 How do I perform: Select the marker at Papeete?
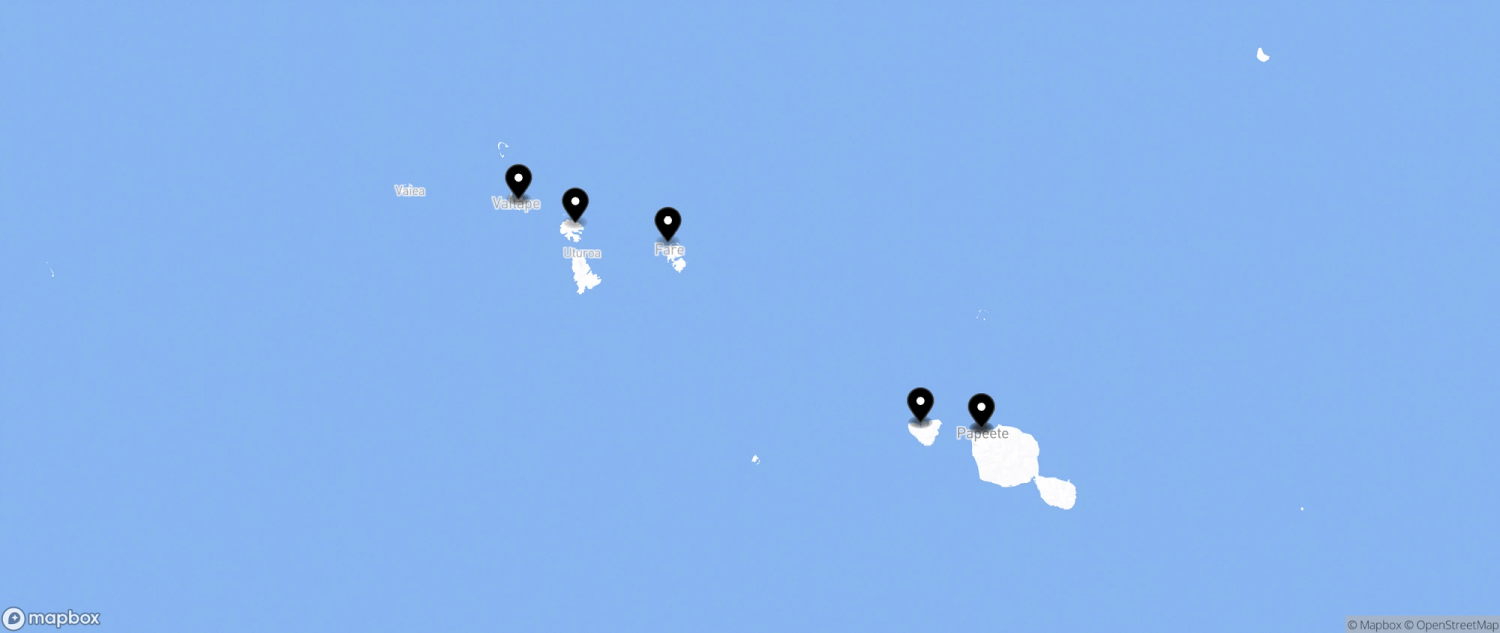coord(981,410)
